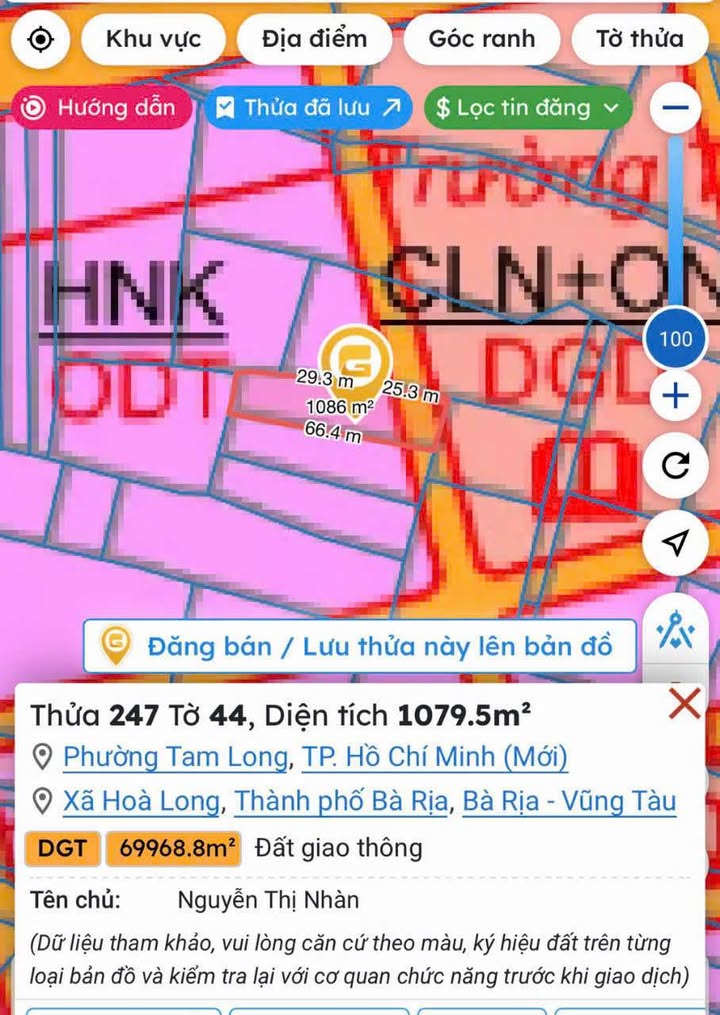This screenshot has height=1015, width=720.
Task: Open the Xã Hoà Long link
Action: pos(140,801)
